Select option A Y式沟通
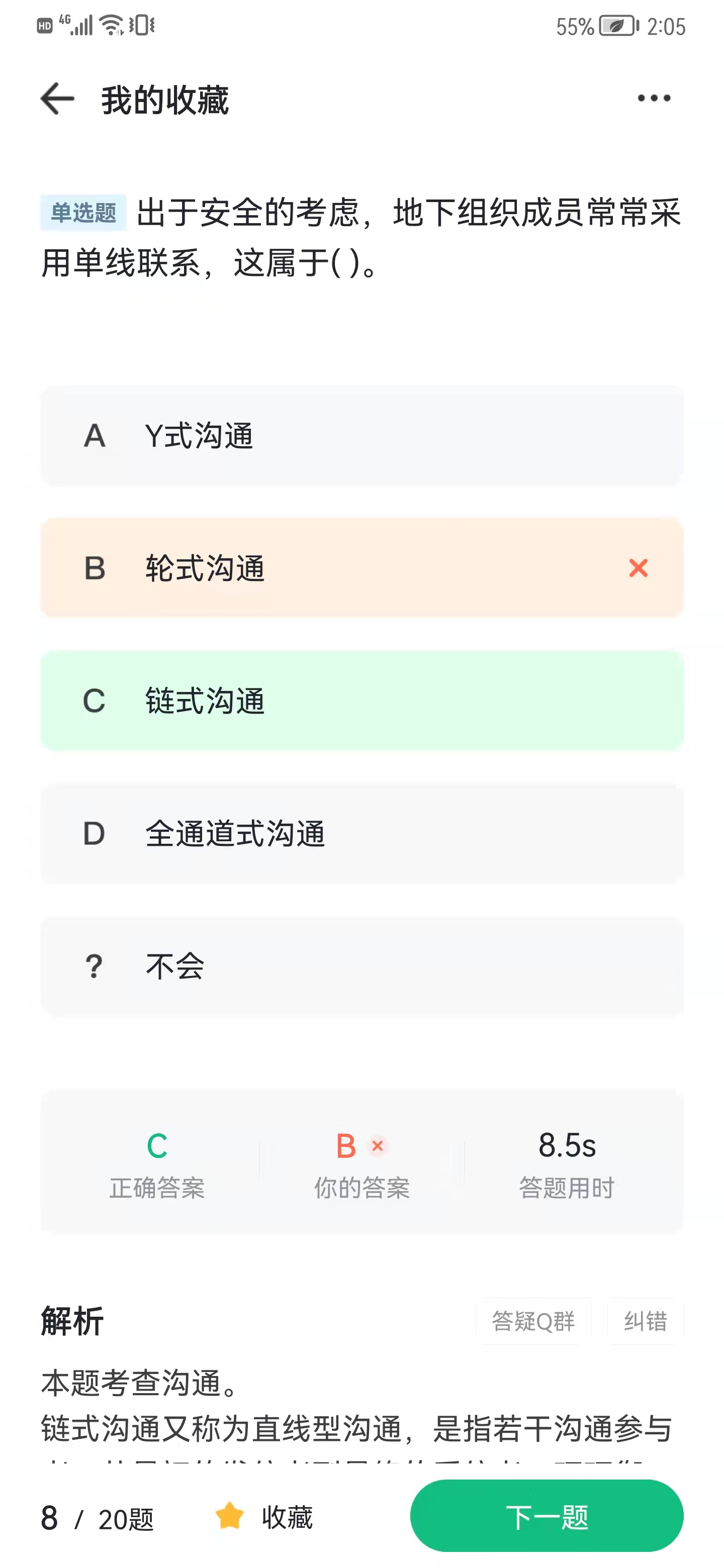Image resolution: width=724 pixels, height=1568 pixels. click(x=361, y=436)
